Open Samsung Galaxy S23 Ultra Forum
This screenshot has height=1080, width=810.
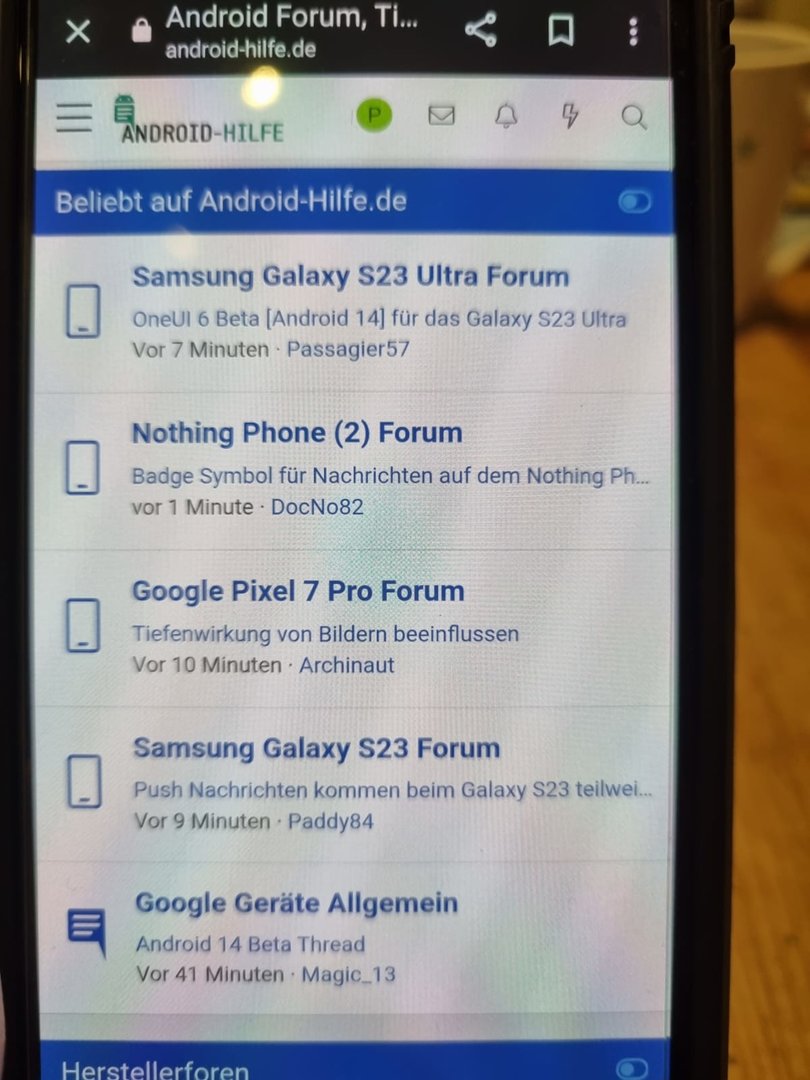(x=351, y=277)
